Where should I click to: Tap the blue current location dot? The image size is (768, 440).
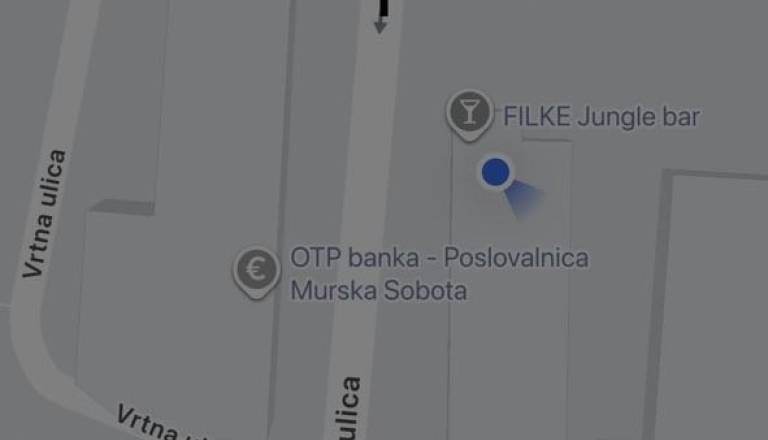(496, 173)
